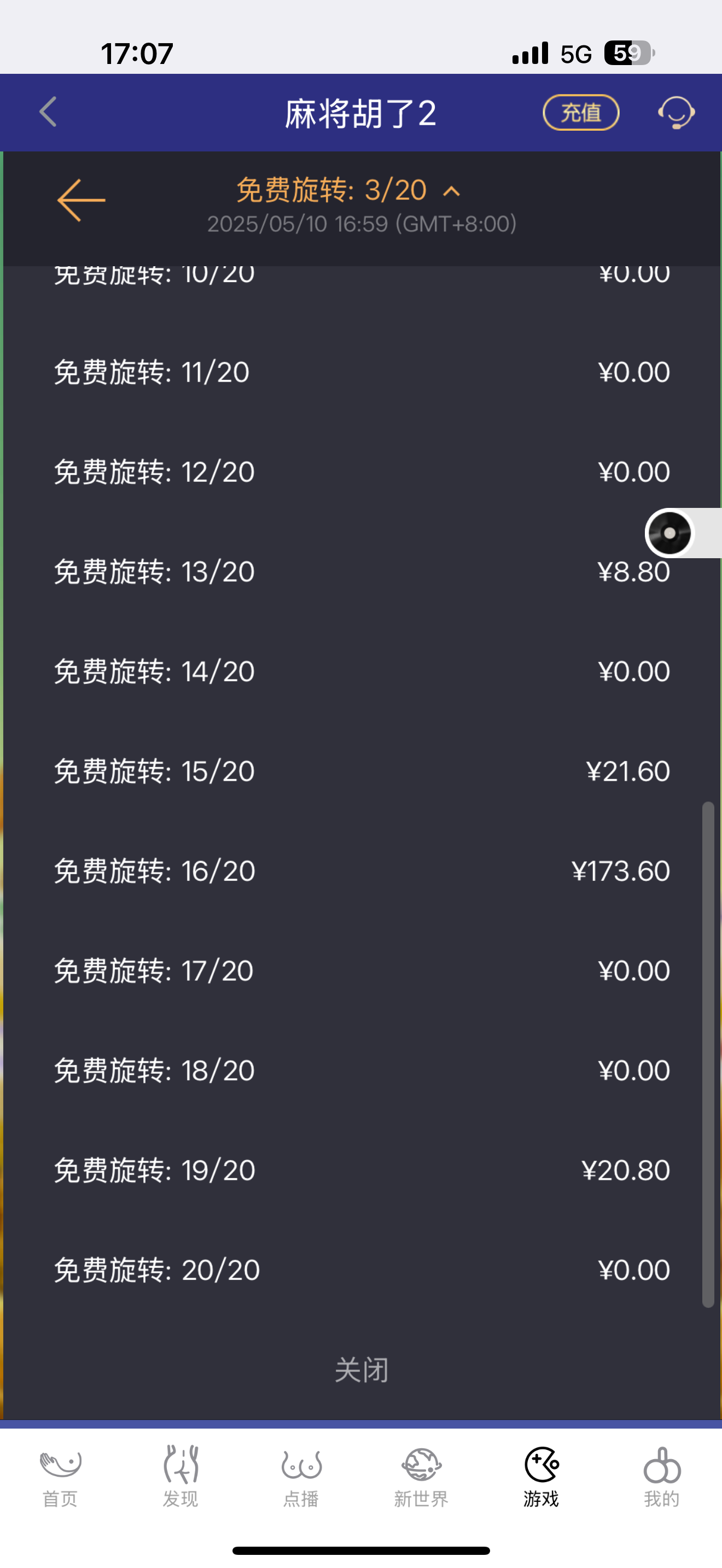Viewport: 722px width, 1568px height.
Task: View the ¥173.60 prize entry
Action: click(x=622, y=871)
